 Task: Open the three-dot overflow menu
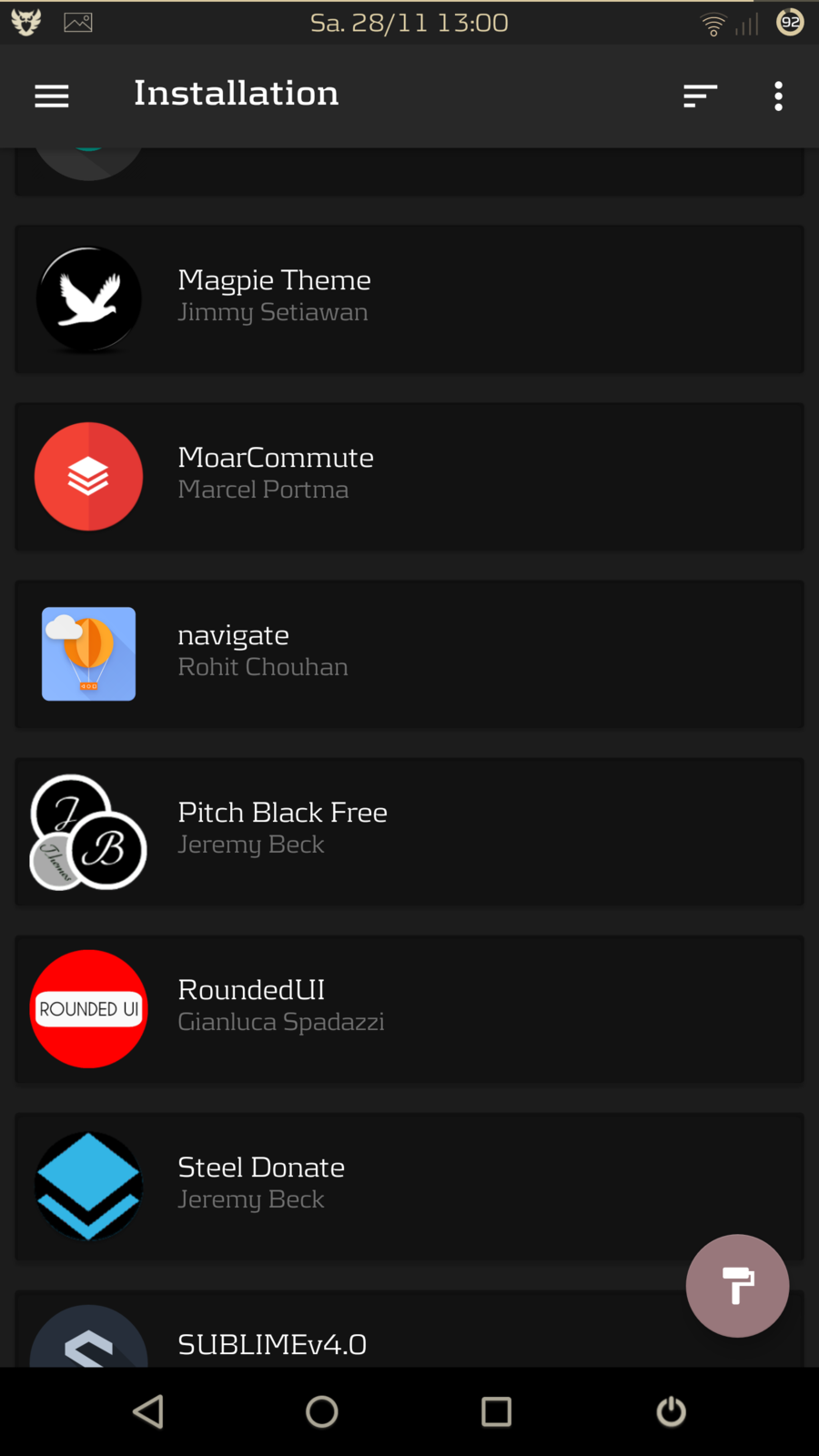[x=778, y=96]
